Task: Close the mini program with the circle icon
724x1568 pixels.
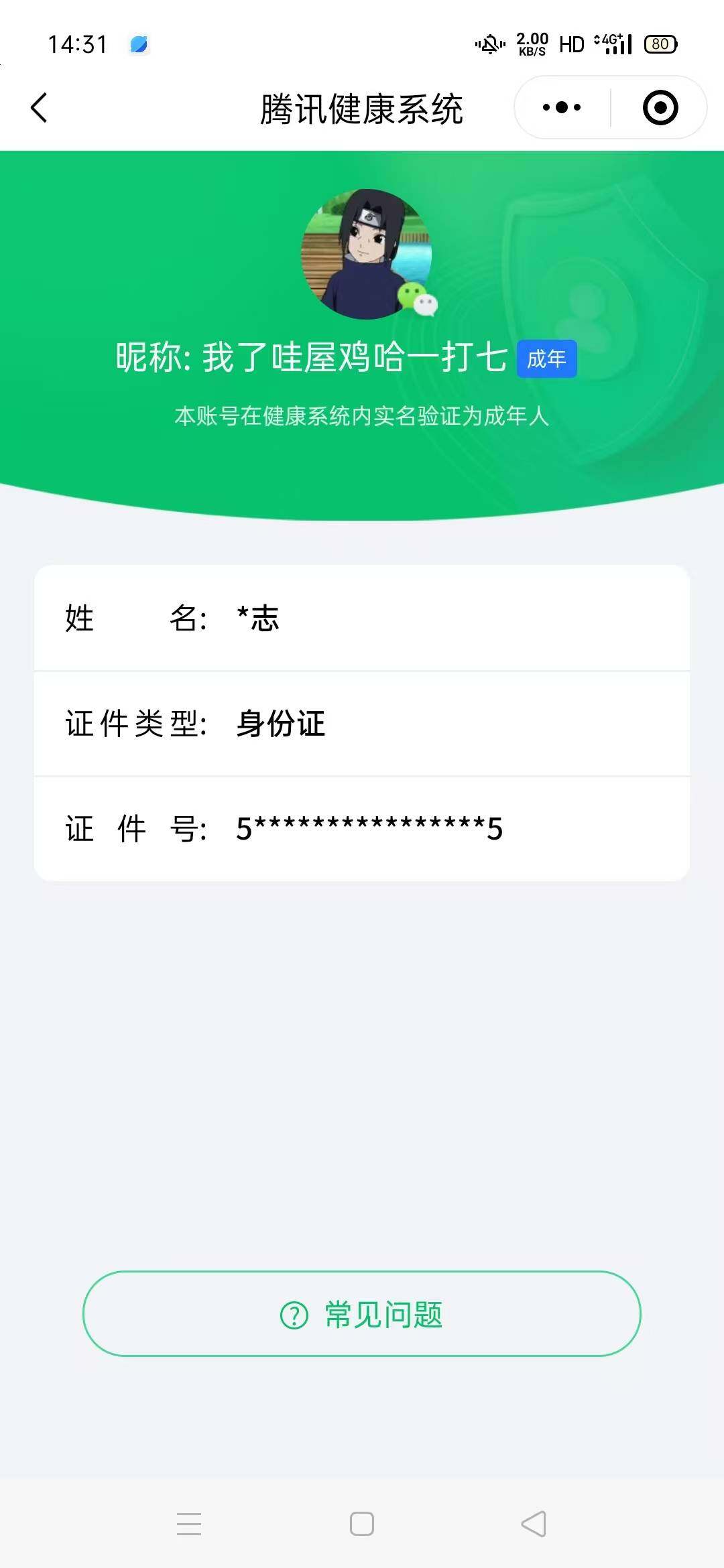Action: [x=660, y=108]
